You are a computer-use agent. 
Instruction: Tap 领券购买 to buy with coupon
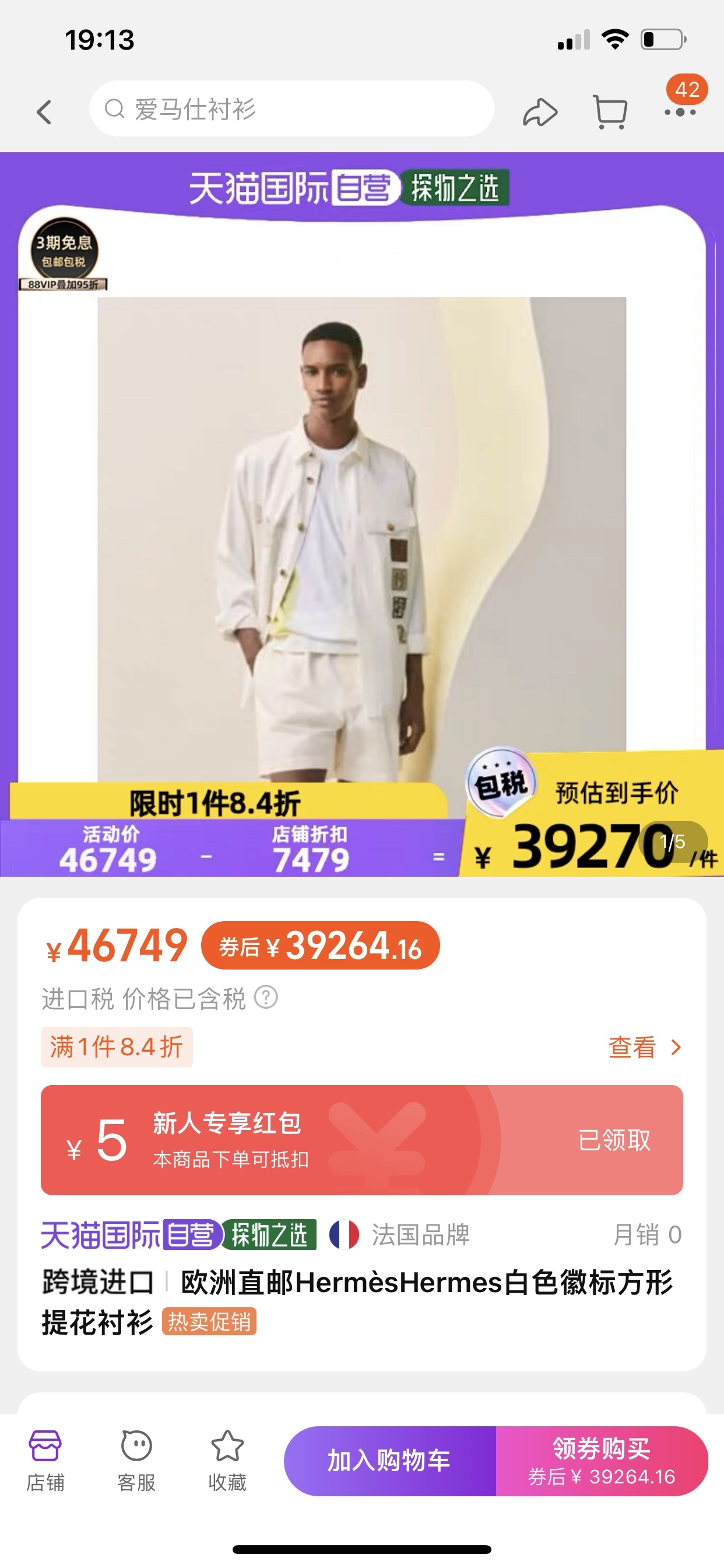(x=601, y=1460)
